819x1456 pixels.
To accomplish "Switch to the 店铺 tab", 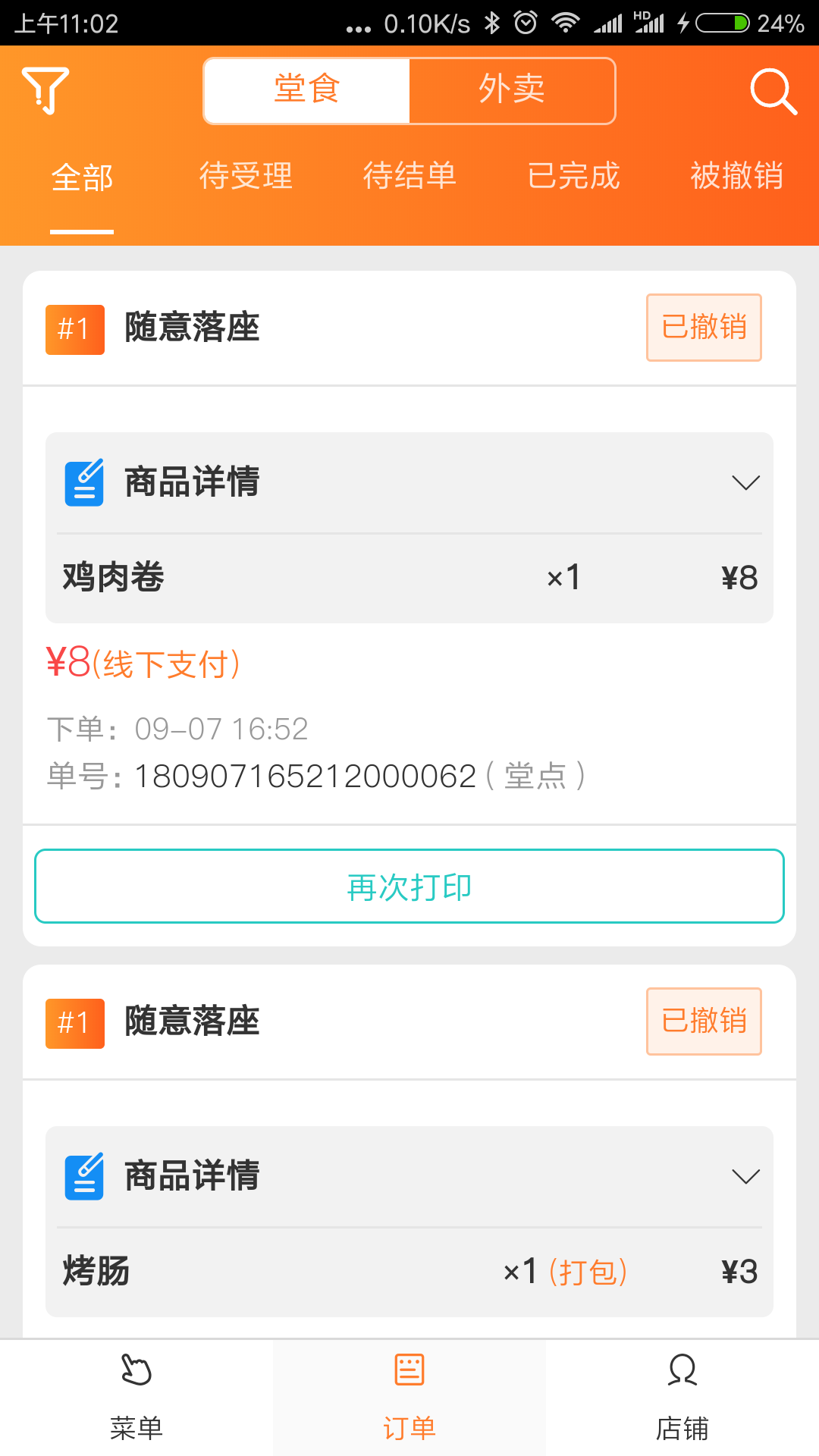I will coord(682,1398).
